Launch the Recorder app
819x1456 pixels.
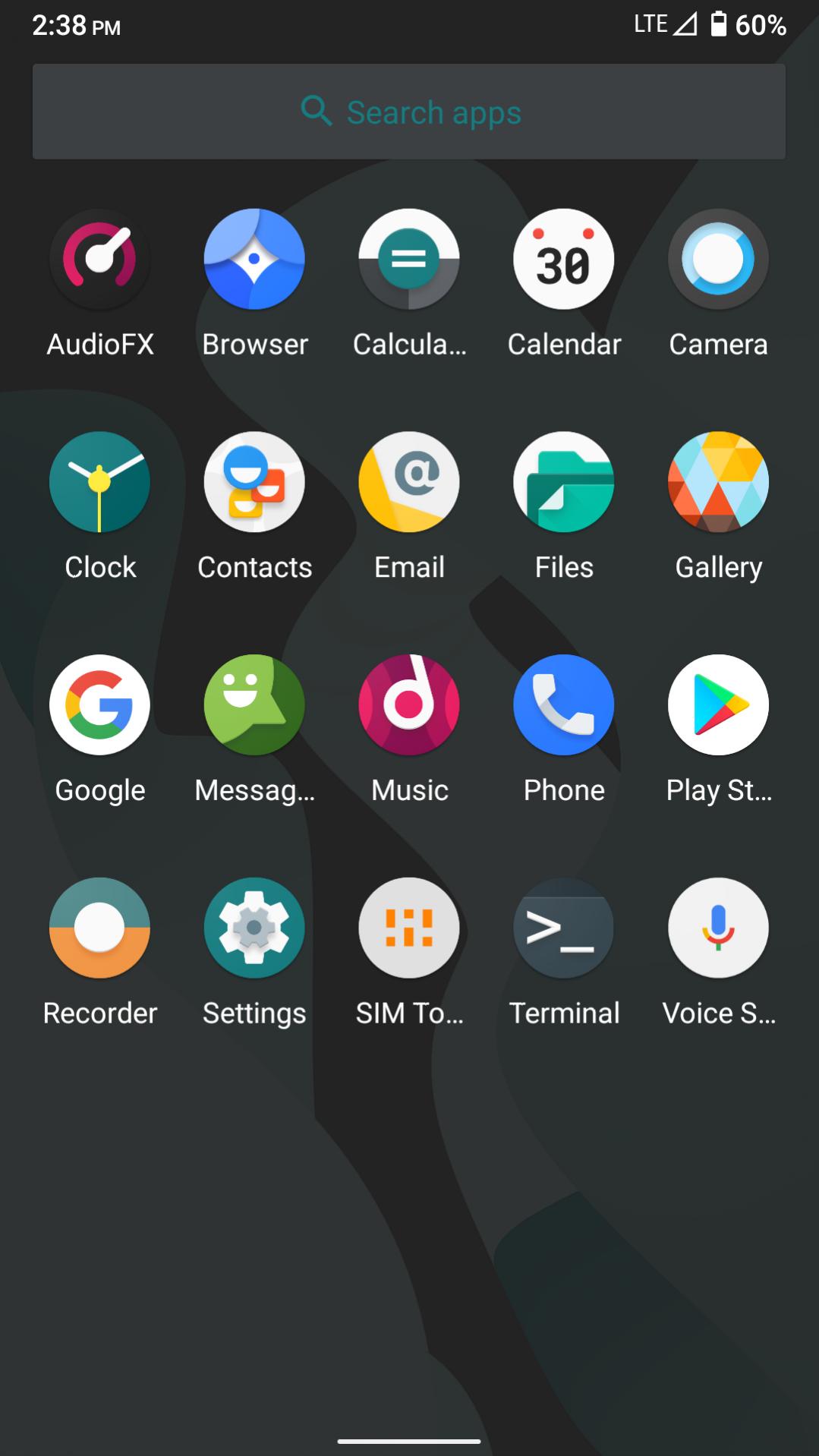(100, 928)
